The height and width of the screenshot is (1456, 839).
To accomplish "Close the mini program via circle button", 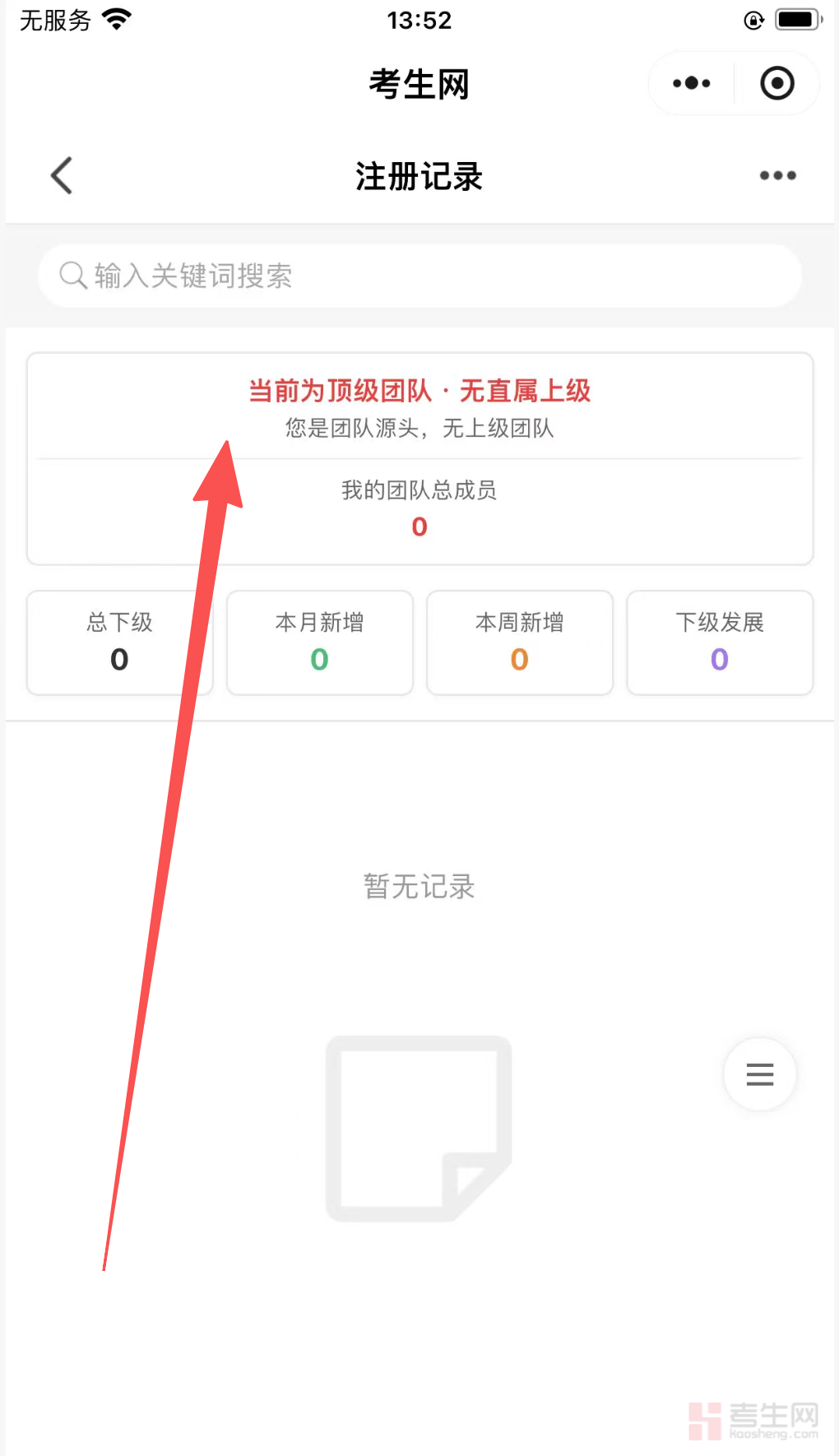I will click(776, 83).
